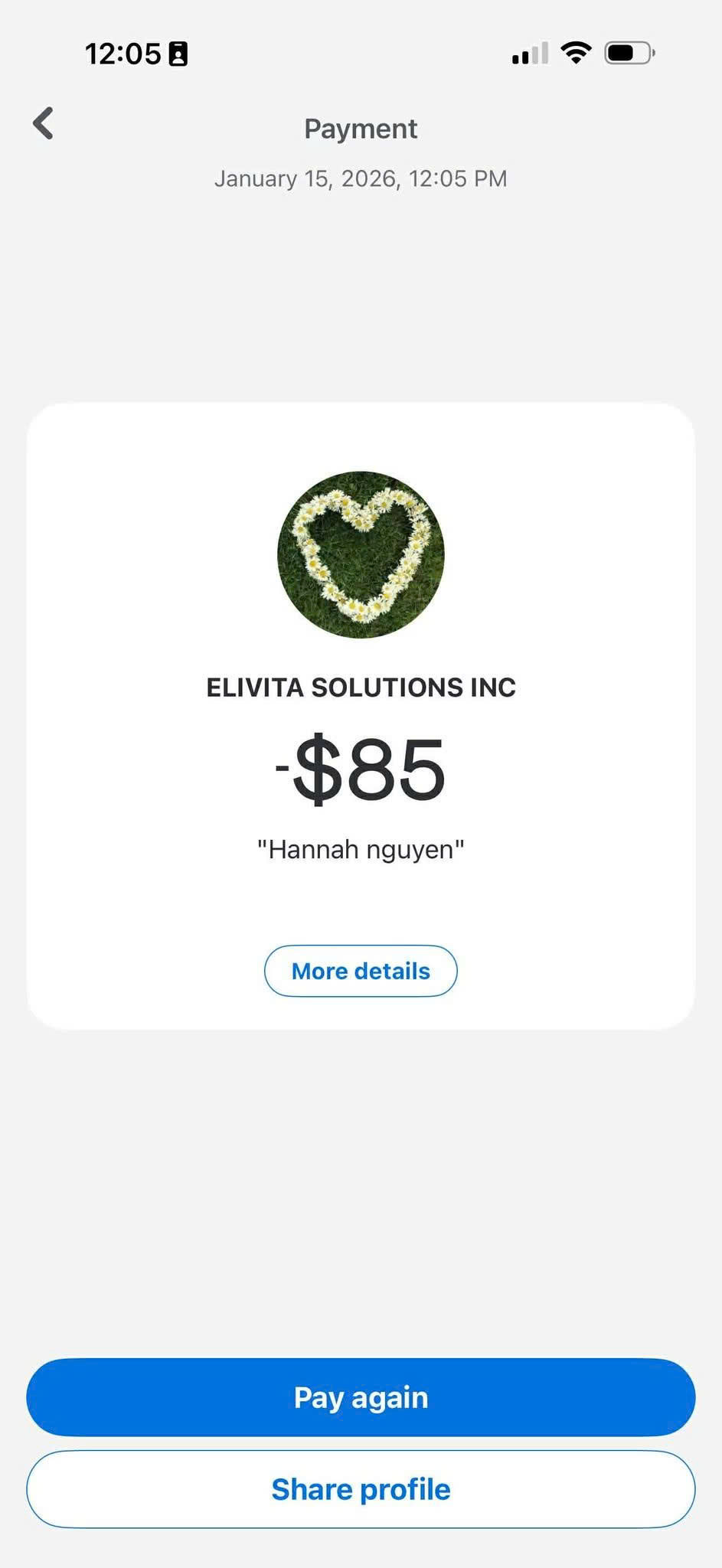The height and width of the screenshot is (1568, 722).
Task: Open More details for this payment
Action: 361,971
